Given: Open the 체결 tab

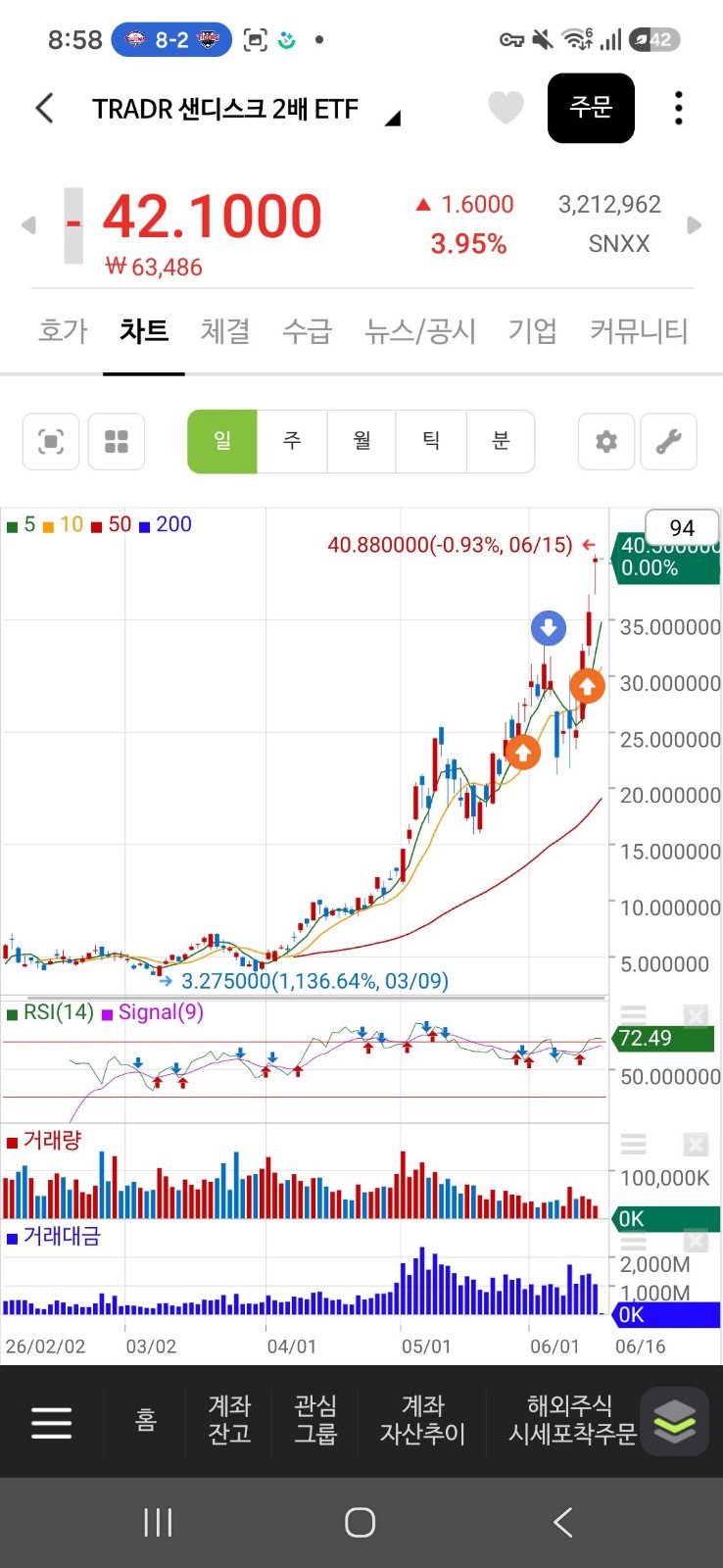Looking at the screenshot, I should [x=225, y=330].
